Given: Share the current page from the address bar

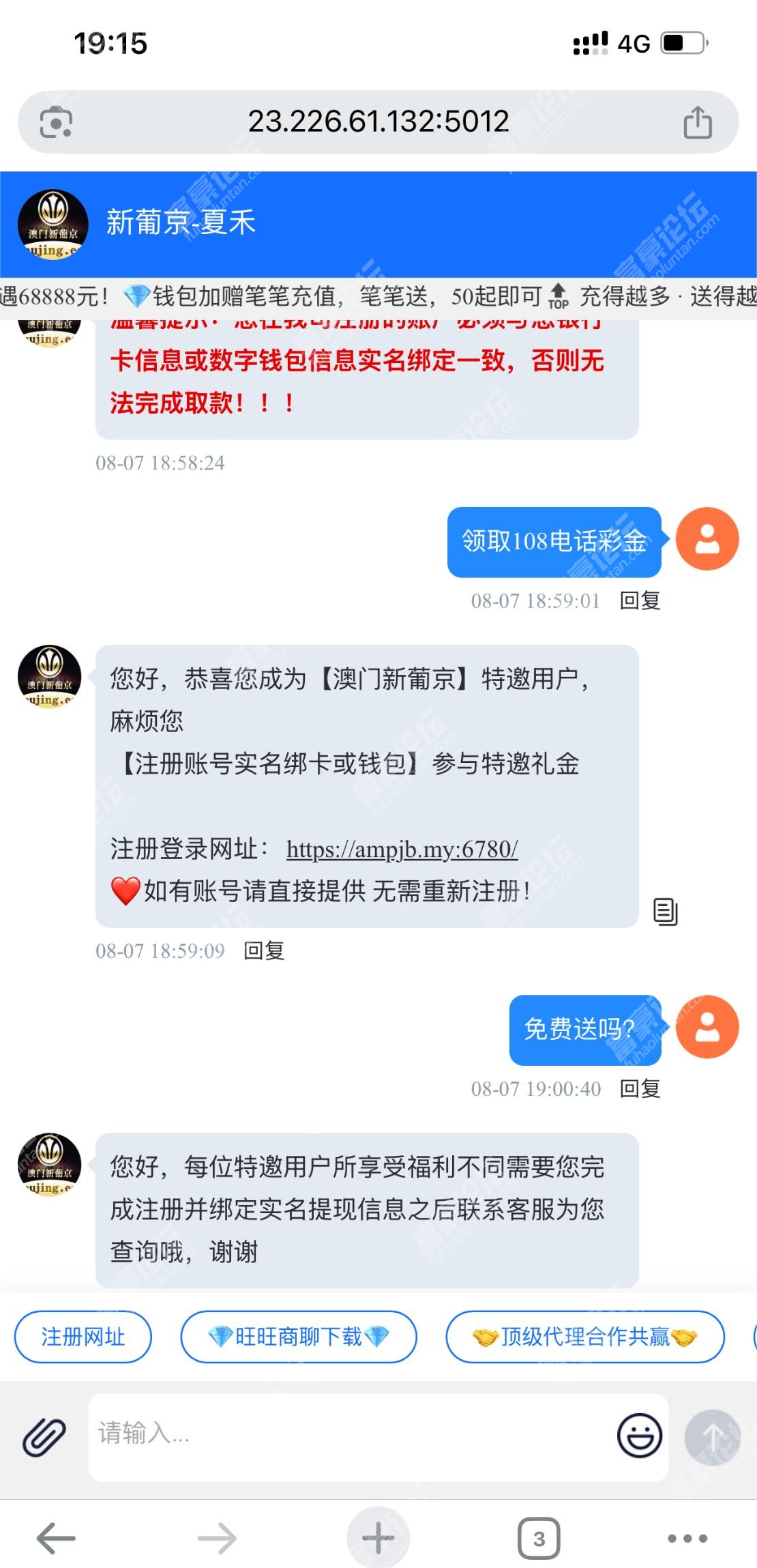Looking at the screenshot, I should [697, 123].
